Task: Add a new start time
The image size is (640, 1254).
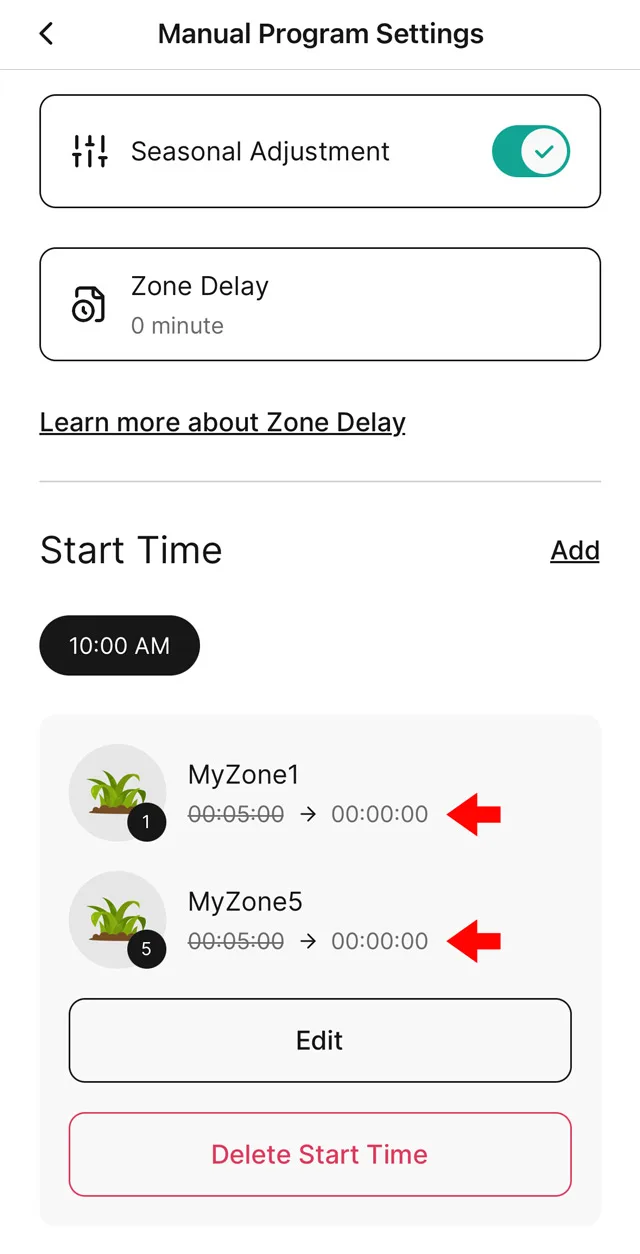Action: [x=574, y=550]
